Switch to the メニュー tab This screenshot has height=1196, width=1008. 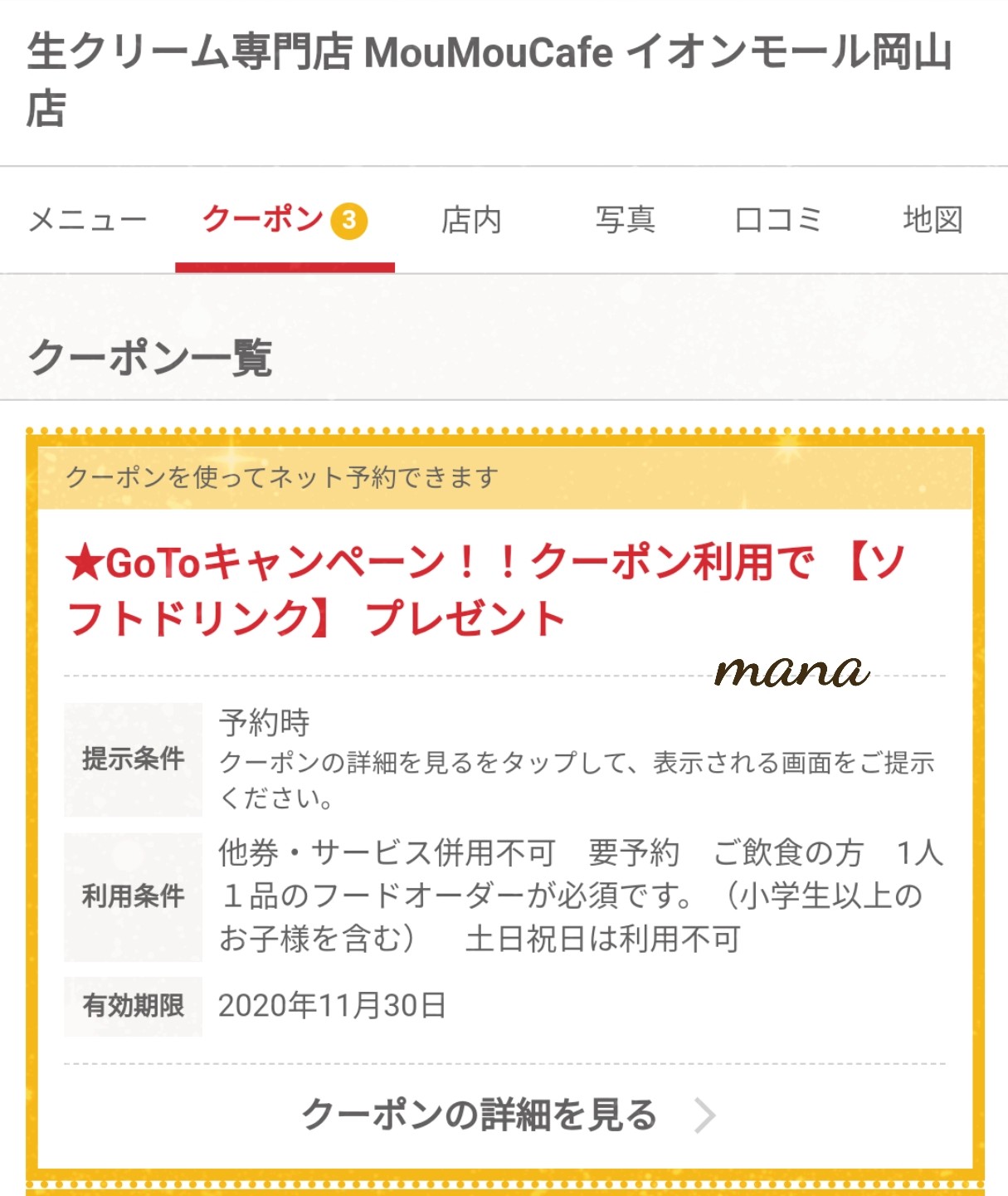point(87,221)
